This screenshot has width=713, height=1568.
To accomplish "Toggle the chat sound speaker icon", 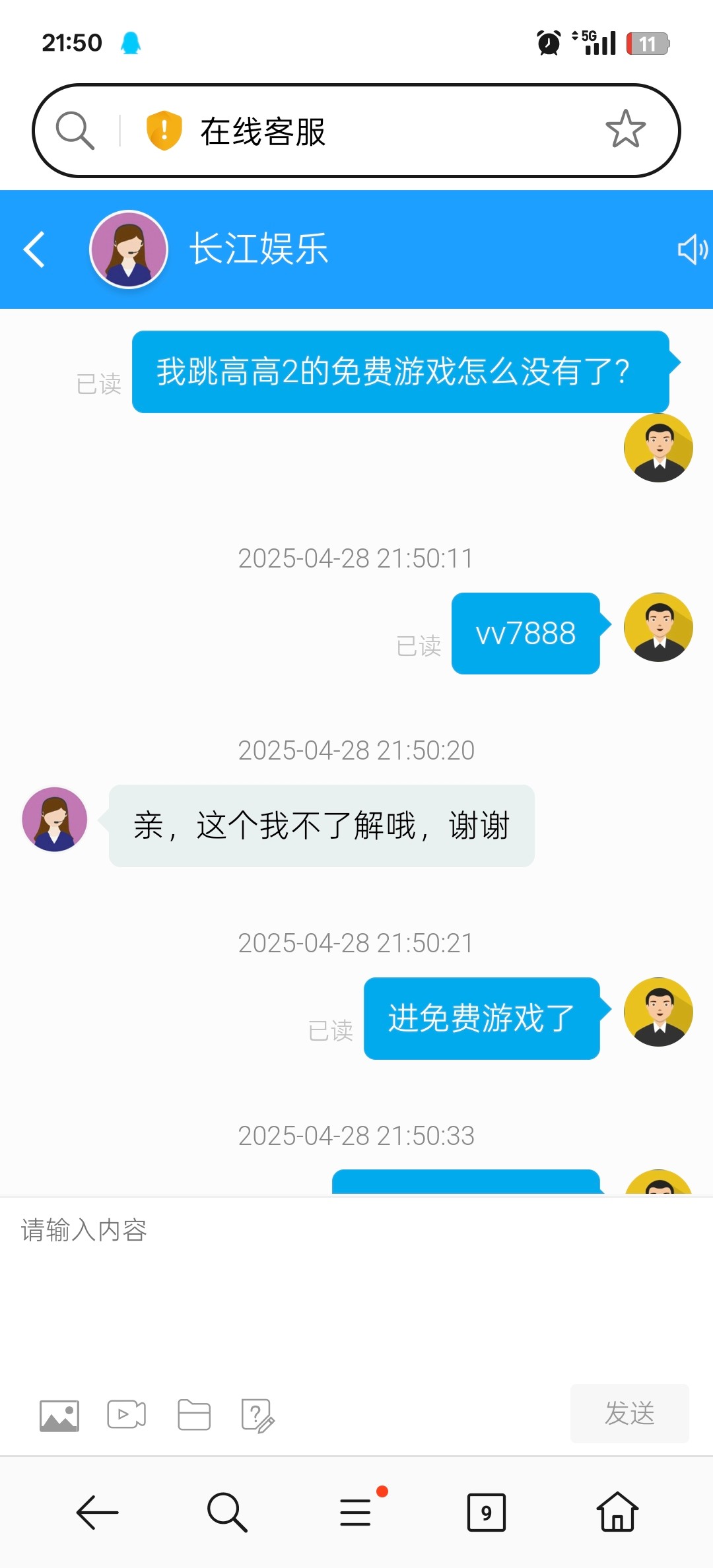I will click(692, 249).
